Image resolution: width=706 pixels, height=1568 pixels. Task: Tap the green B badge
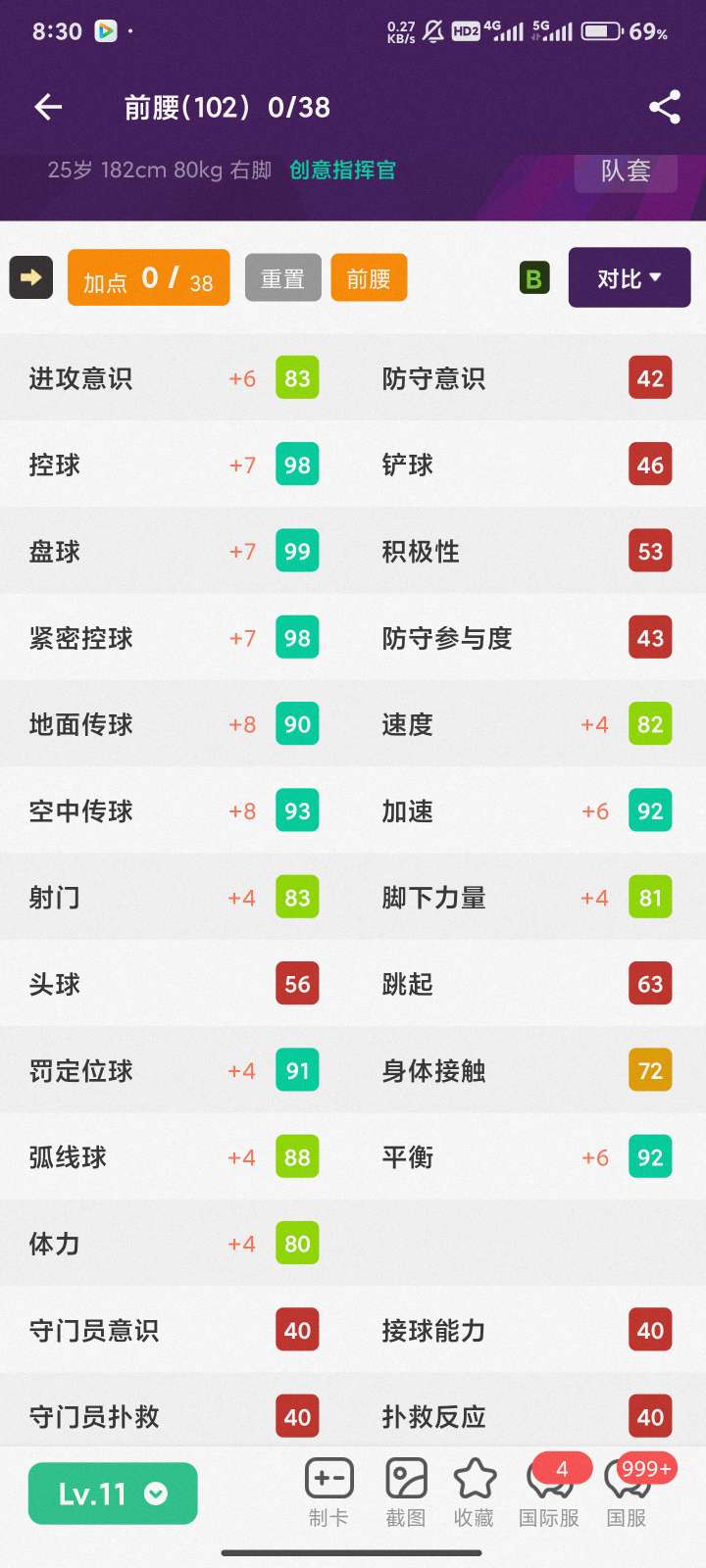(x=533, y=279)
